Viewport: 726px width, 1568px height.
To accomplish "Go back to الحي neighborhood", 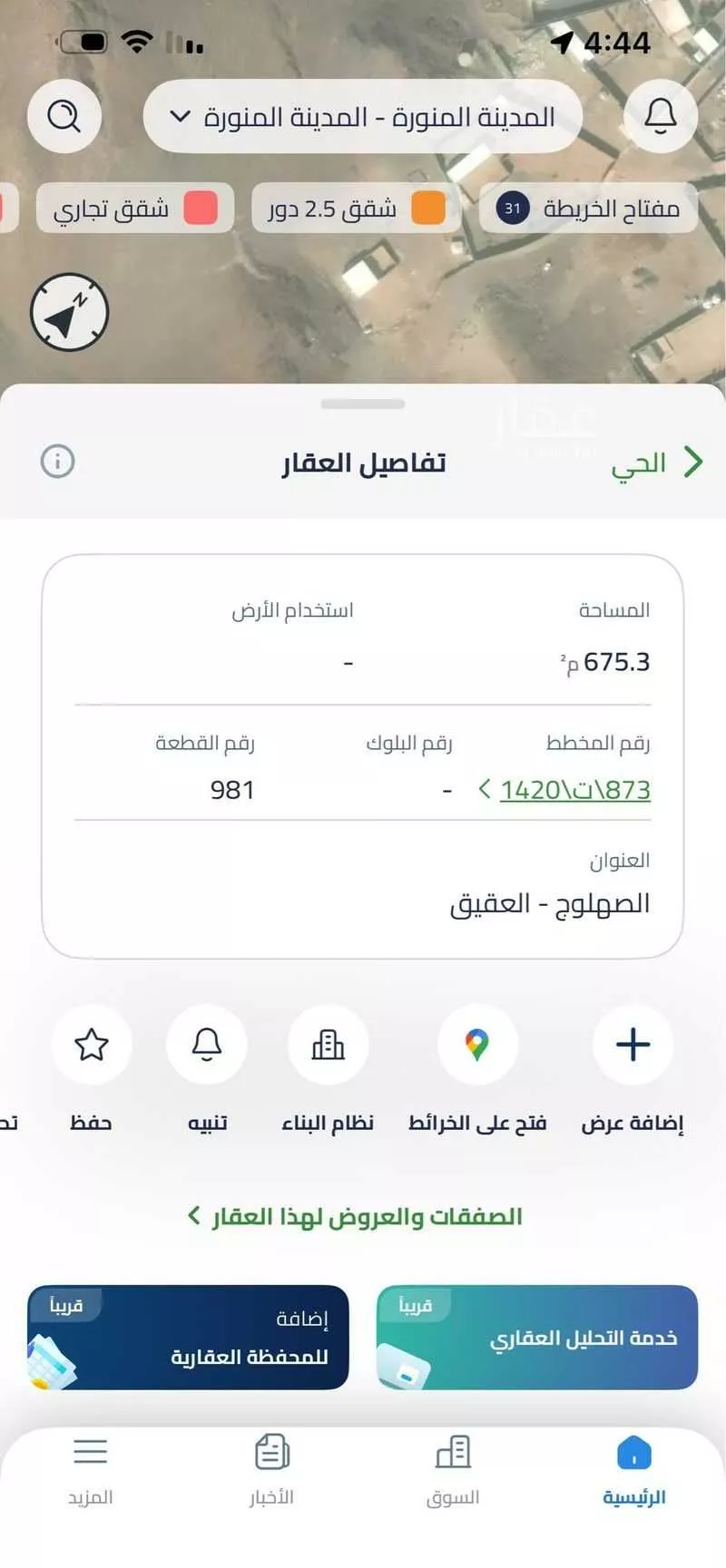I will [655, 463].
